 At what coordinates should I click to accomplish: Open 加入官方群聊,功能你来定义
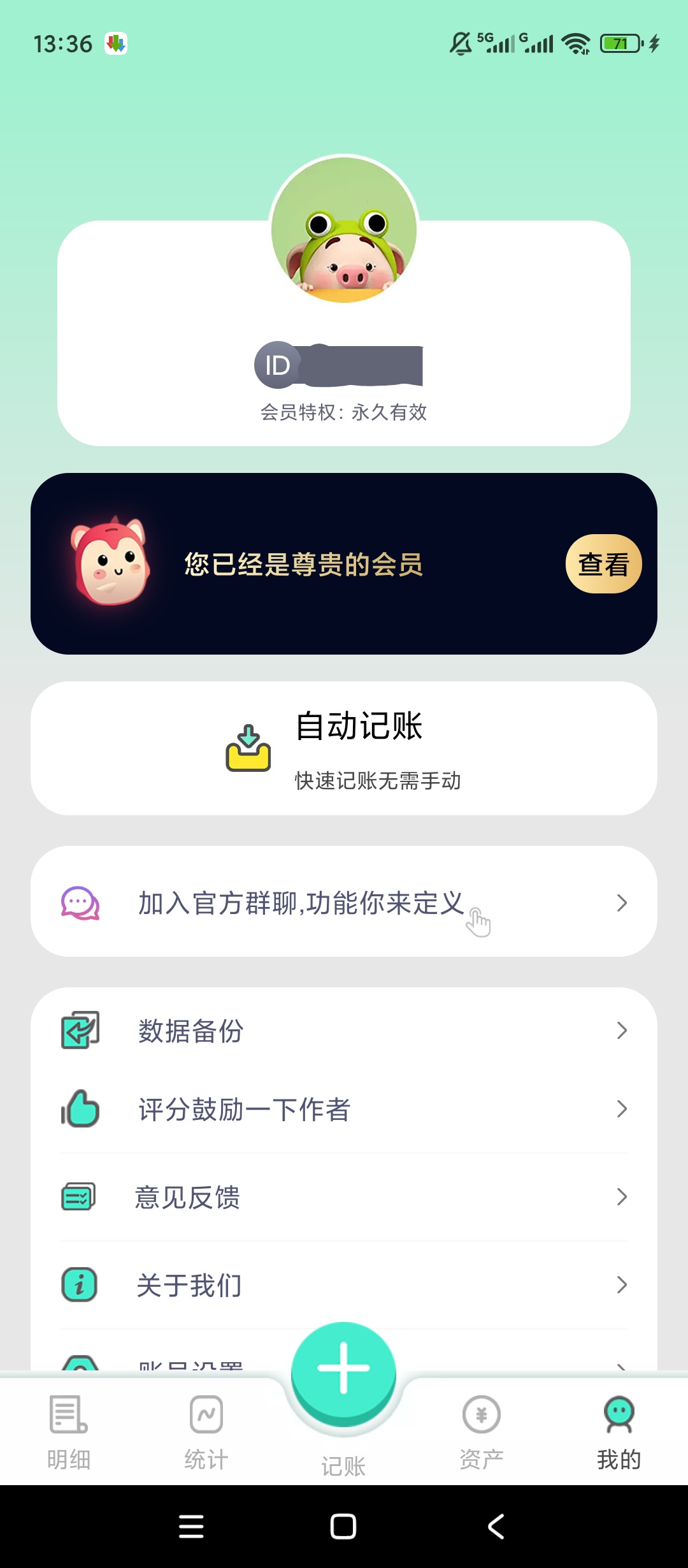click(344, 901)
